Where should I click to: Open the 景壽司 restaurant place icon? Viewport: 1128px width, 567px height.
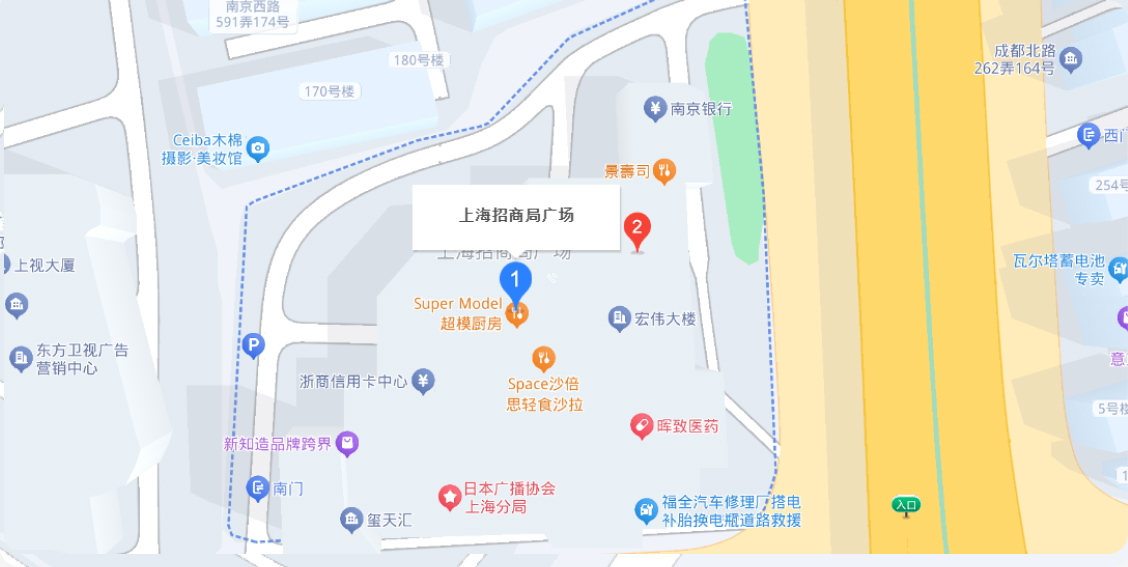coord(664,171)
